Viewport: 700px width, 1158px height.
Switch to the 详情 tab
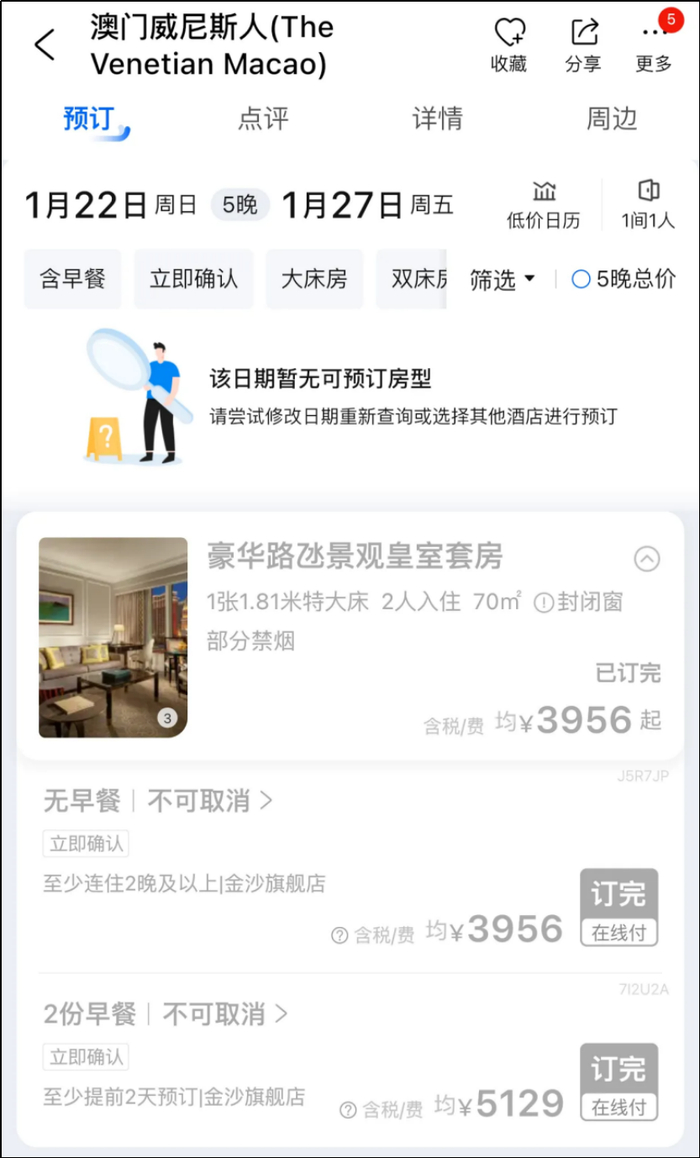point(437,119)
